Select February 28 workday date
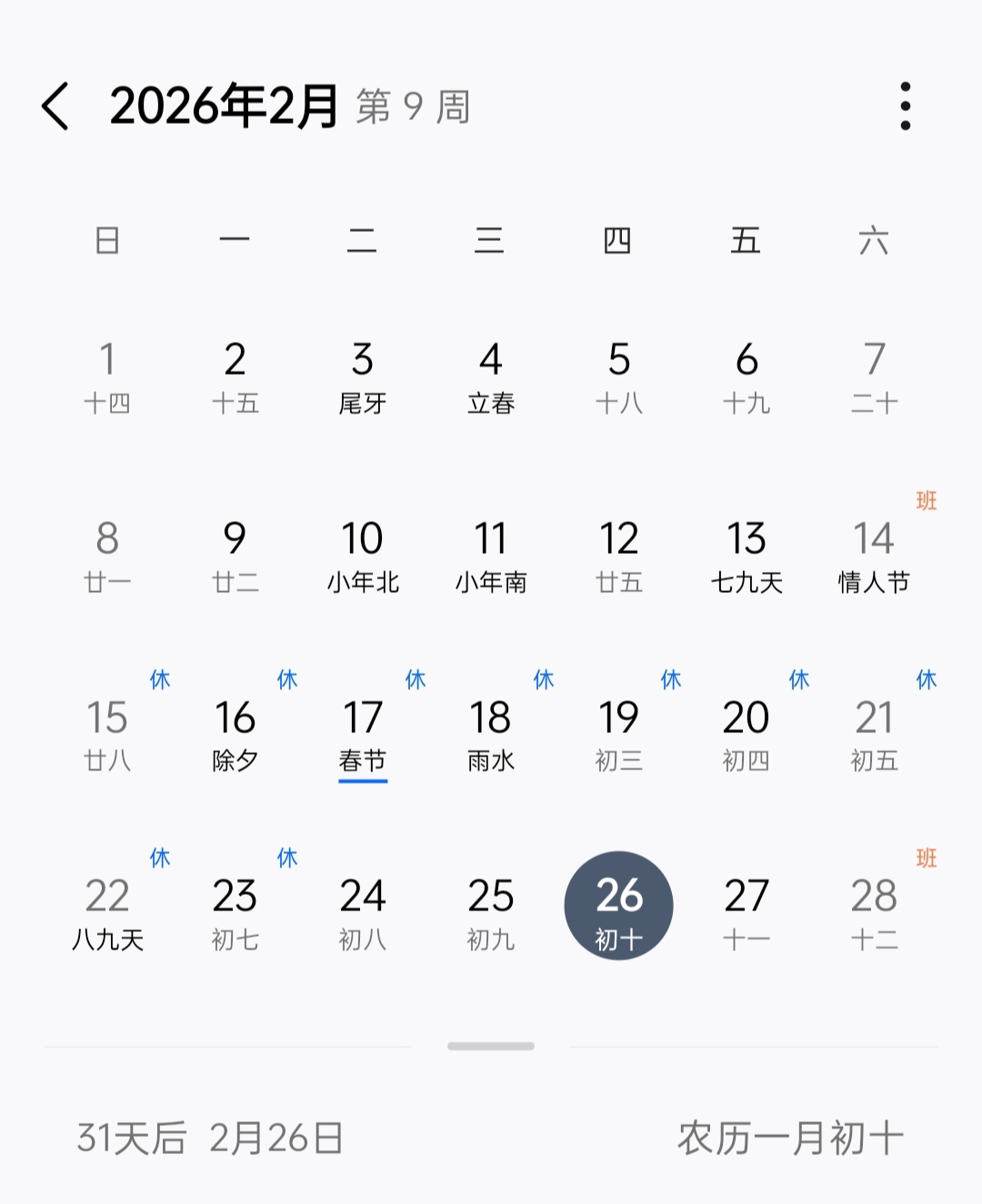Screen dimensions: 982x1204 click(x=874, y=912)
